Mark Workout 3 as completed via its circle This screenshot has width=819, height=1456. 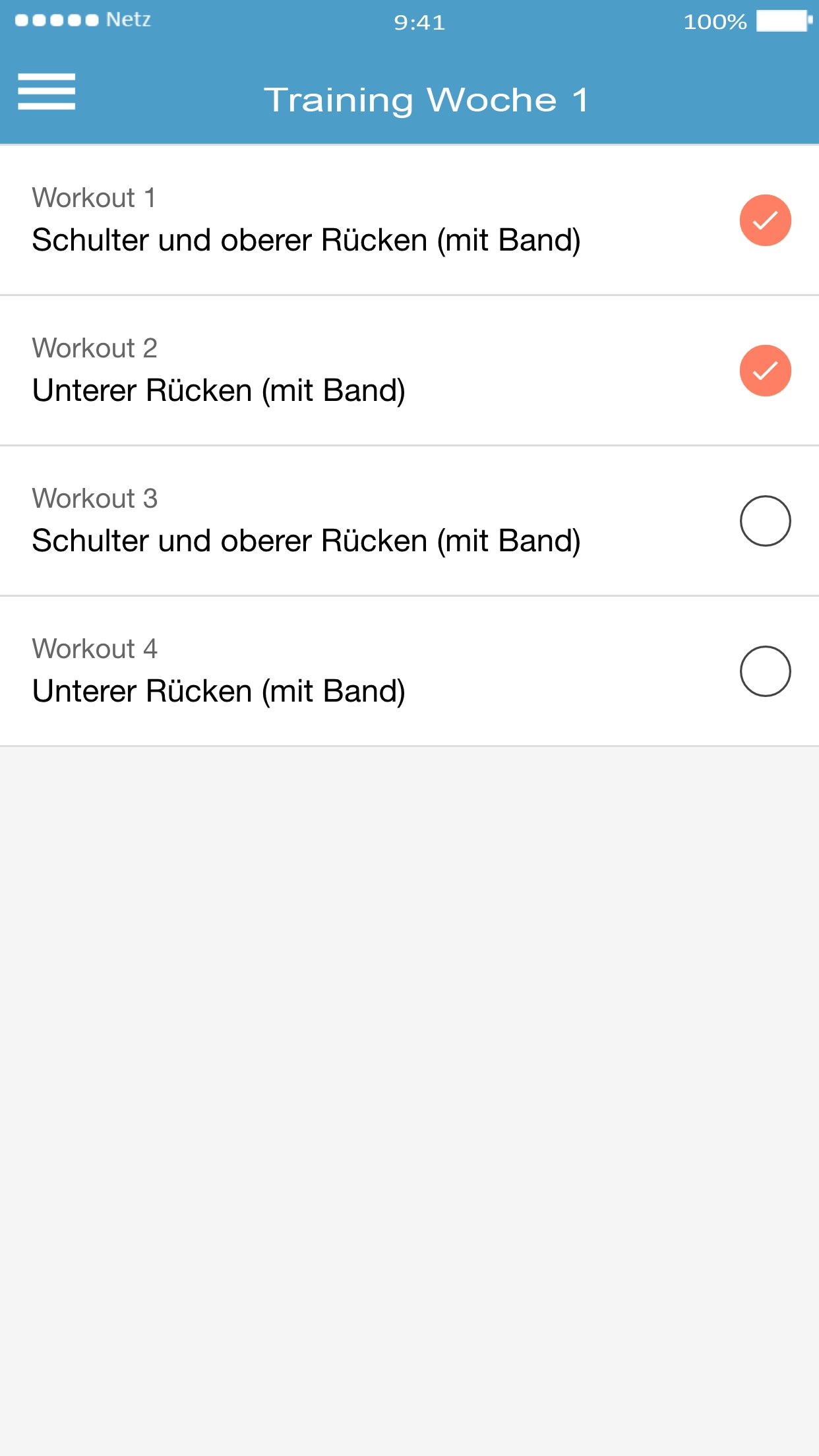(765, 520)
